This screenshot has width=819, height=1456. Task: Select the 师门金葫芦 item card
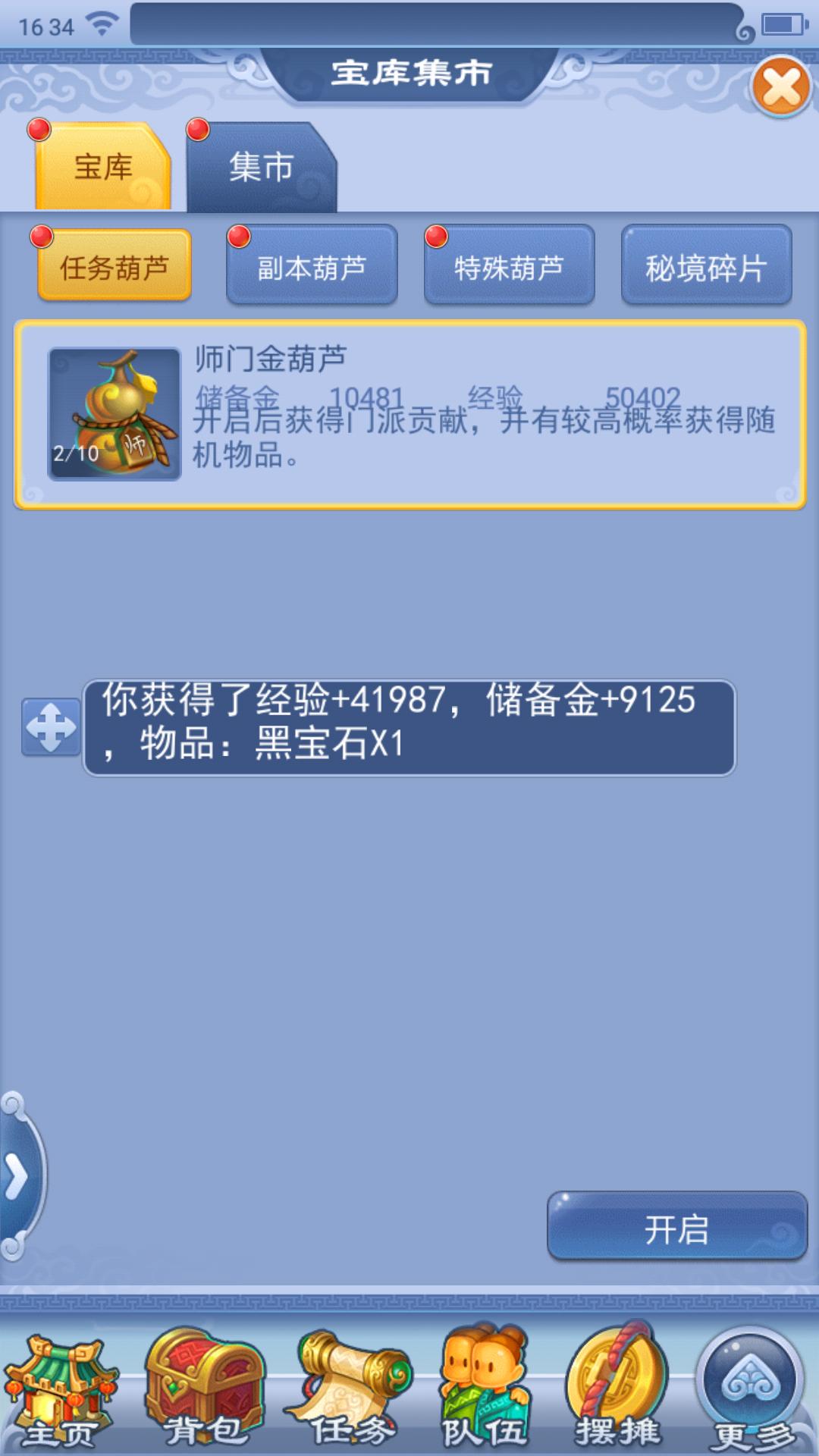click(x=409, y=414)
